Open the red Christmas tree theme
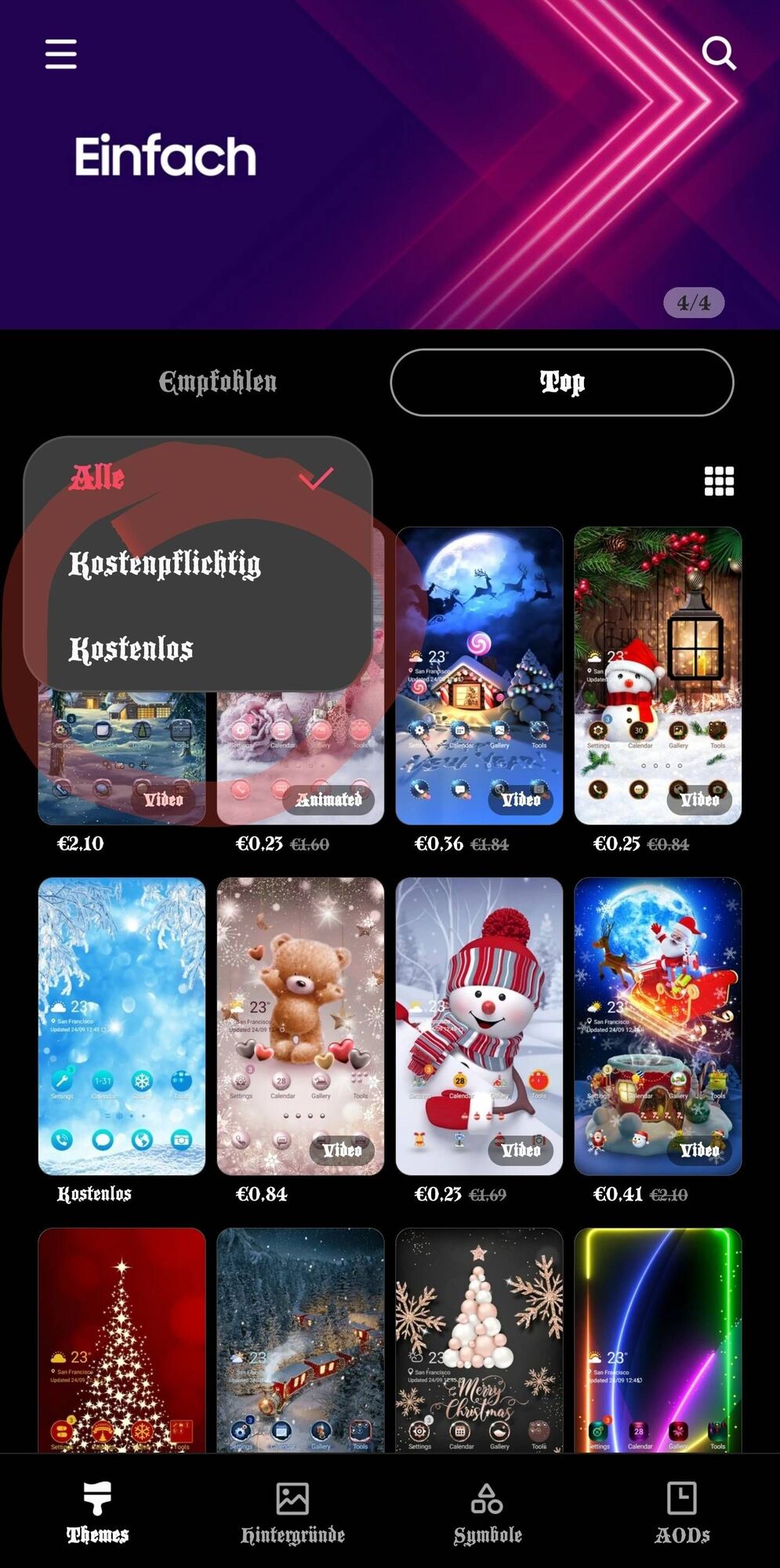 122,1341
